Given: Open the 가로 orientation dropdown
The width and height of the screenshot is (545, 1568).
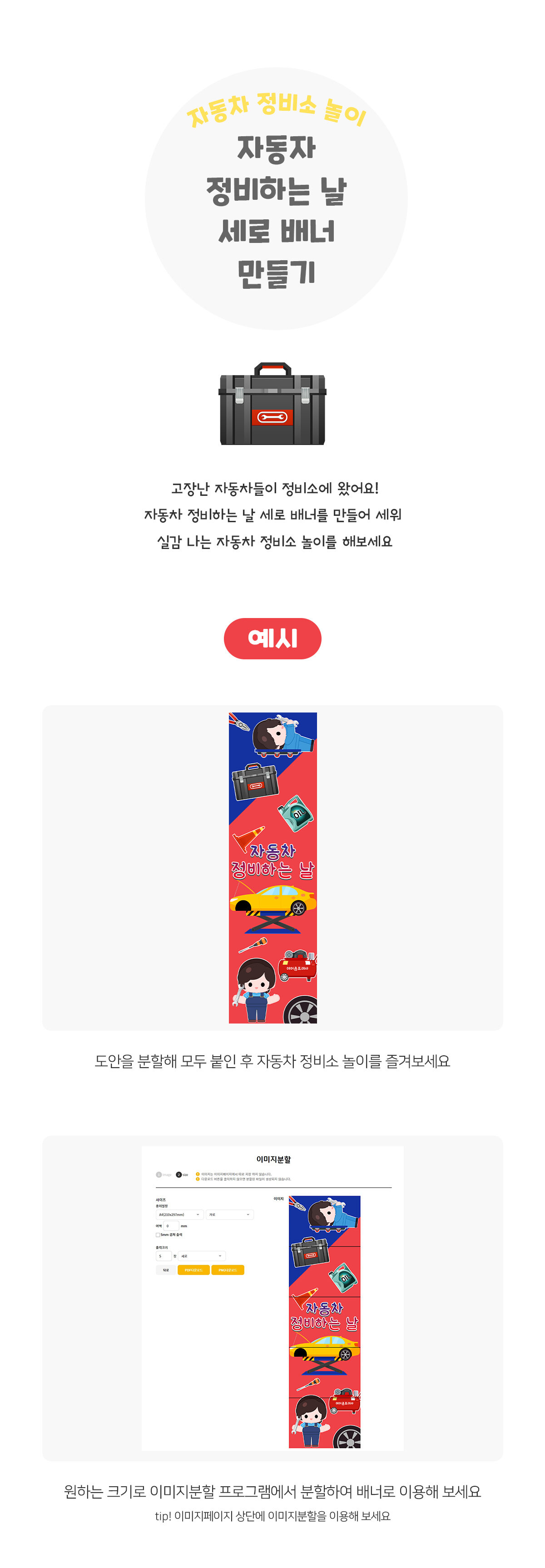Looking at the screenshot, I should click(229, 1215).
